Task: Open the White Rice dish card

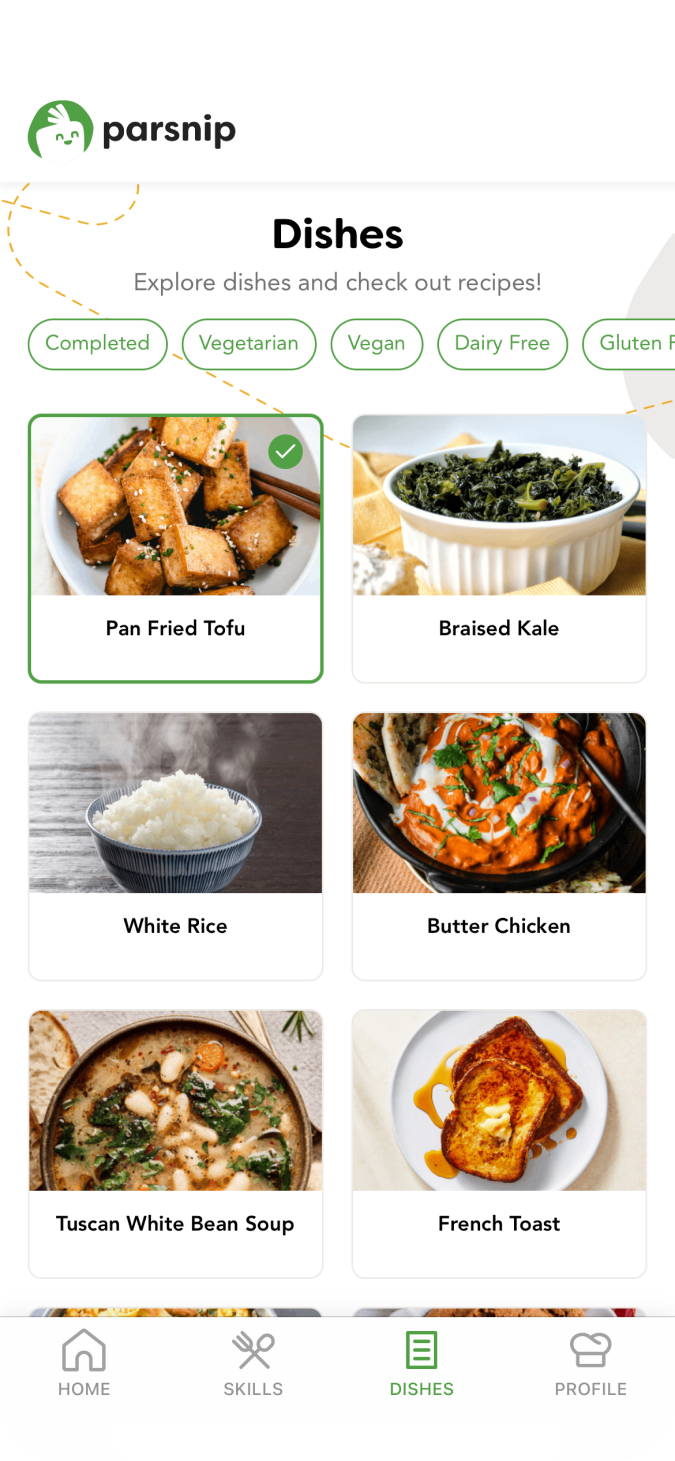Action: [175, 846]
